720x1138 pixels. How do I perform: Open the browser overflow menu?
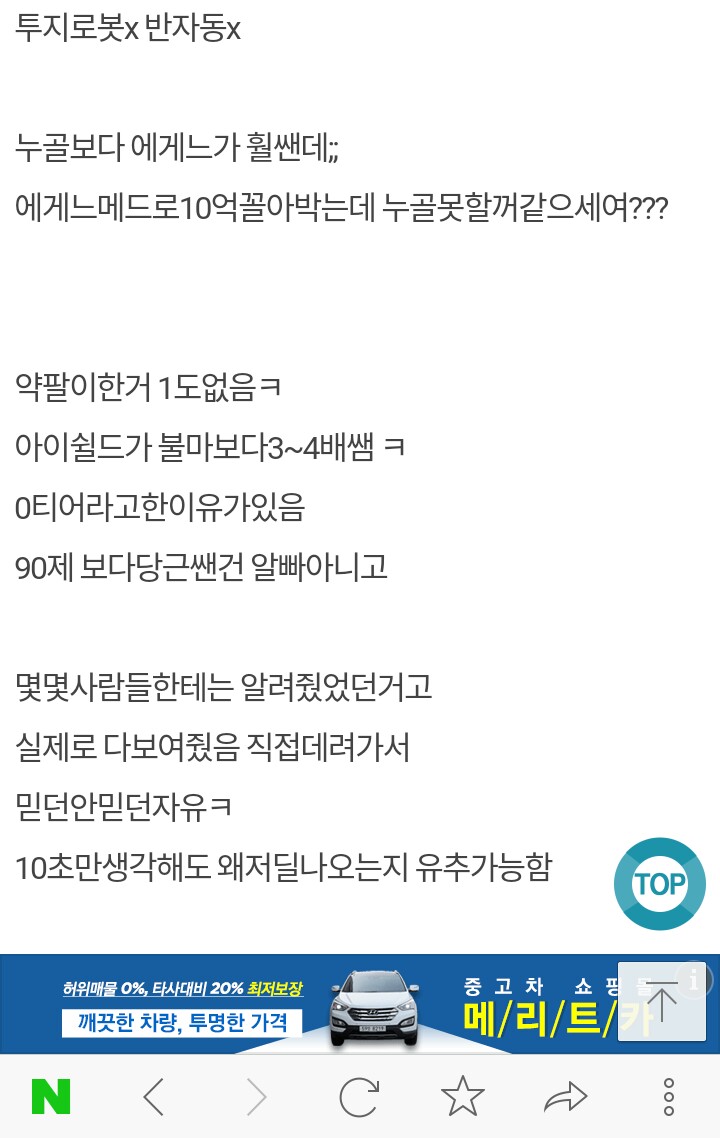pos(669,1097)
